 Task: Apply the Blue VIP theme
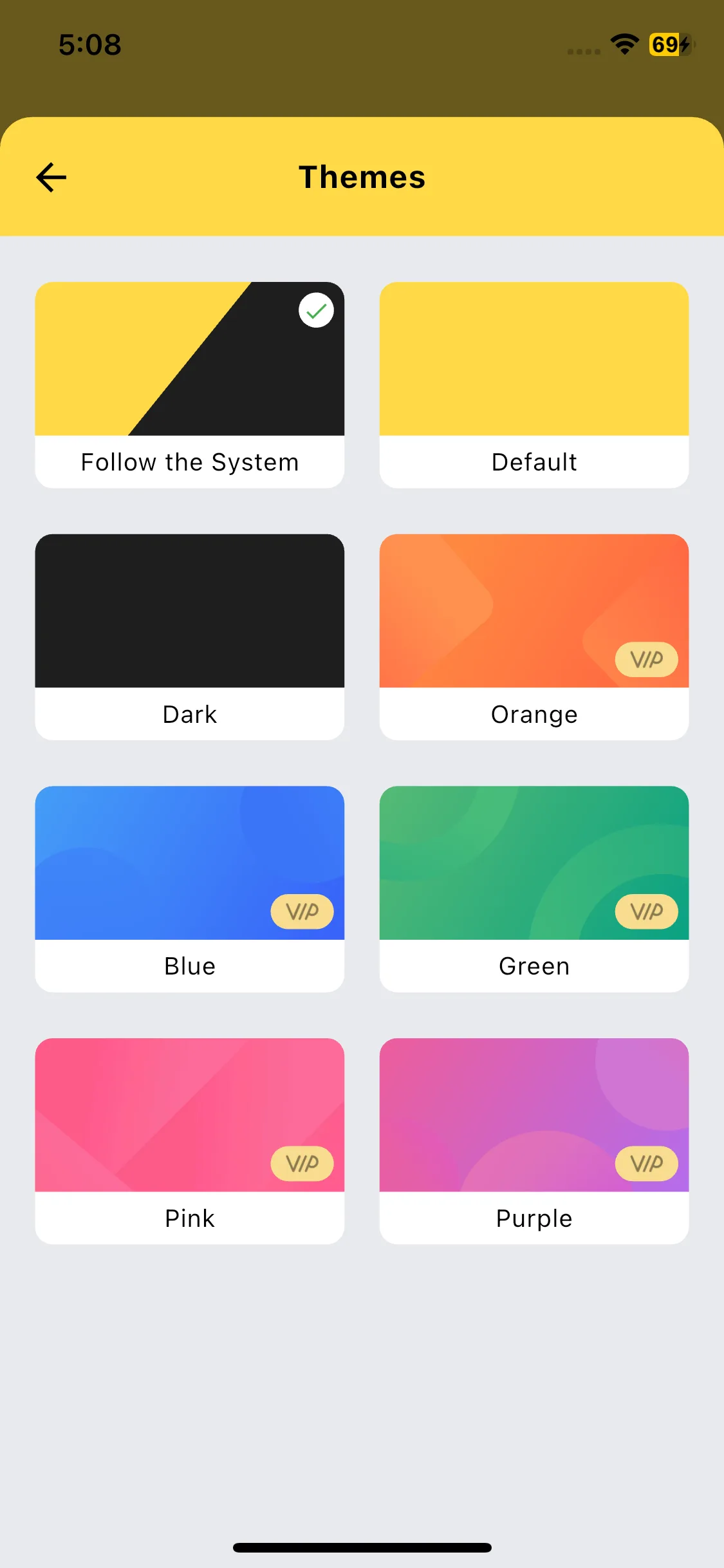click(189, 888)
